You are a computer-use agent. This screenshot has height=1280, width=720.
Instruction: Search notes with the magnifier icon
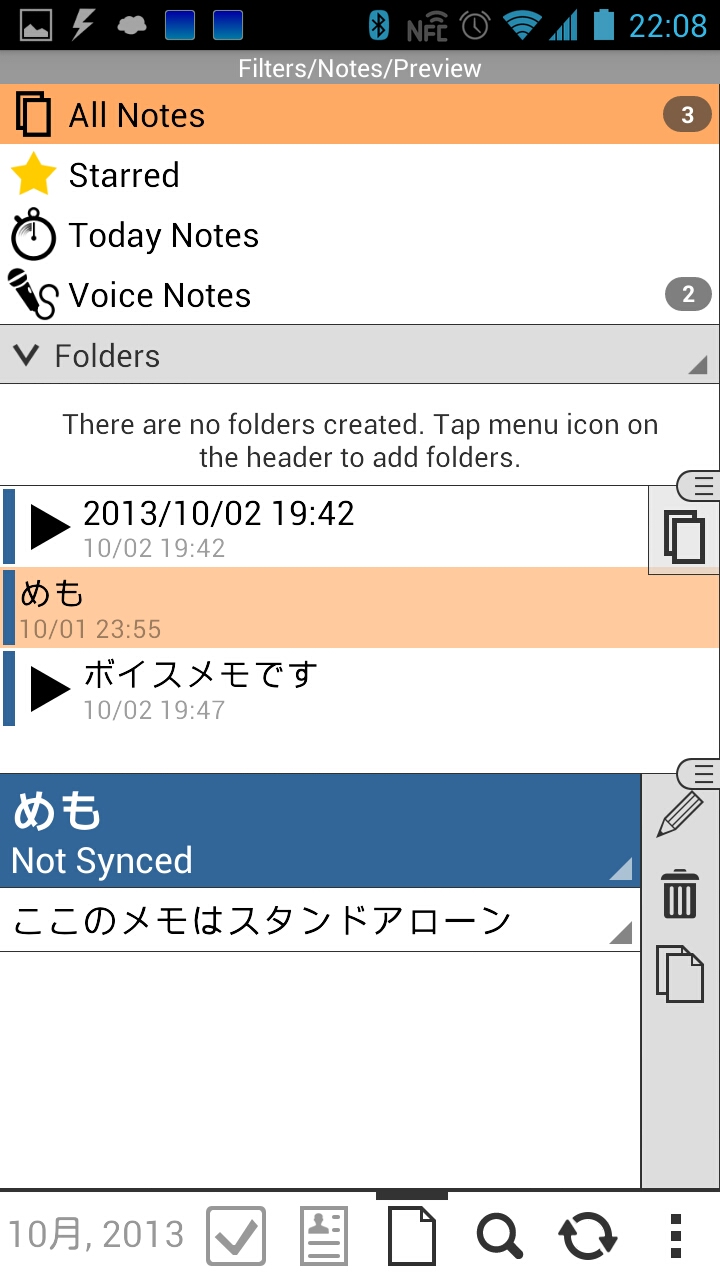pyautogui.click(x=499, y=1236)
